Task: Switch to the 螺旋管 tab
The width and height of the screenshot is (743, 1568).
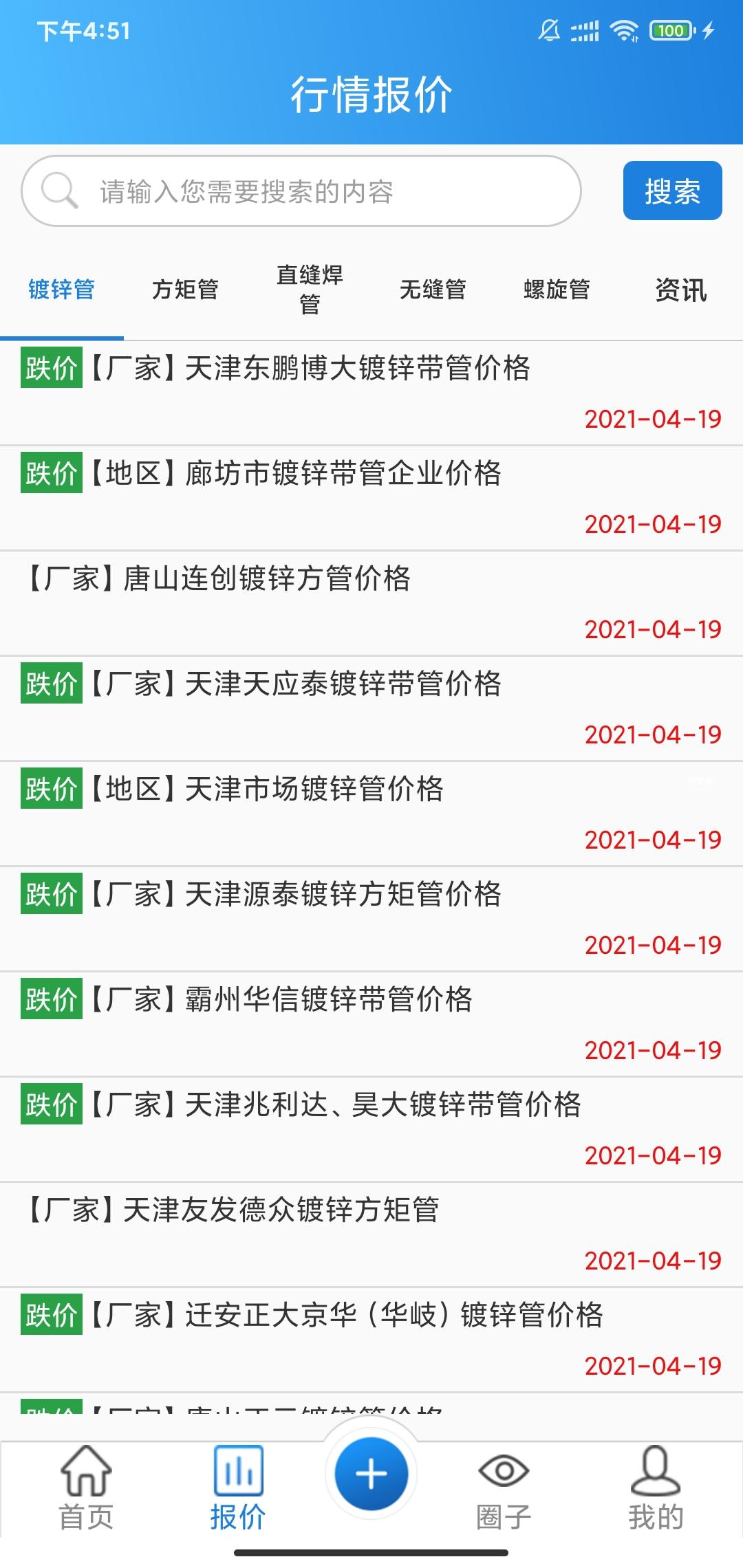Action: tap(557, 290)
